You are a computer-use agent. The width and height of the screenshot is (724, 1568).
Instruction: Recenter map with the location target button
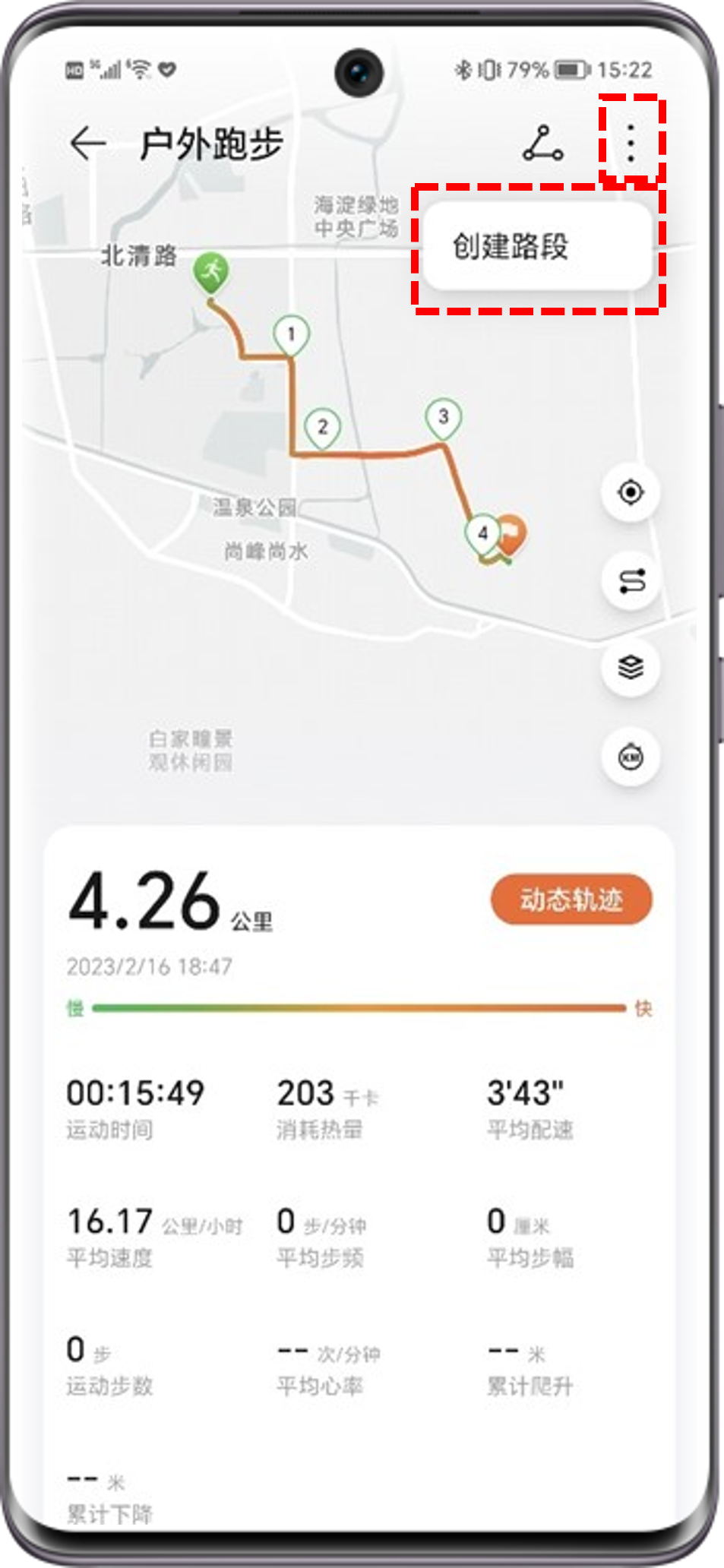[x=630, y=493]
